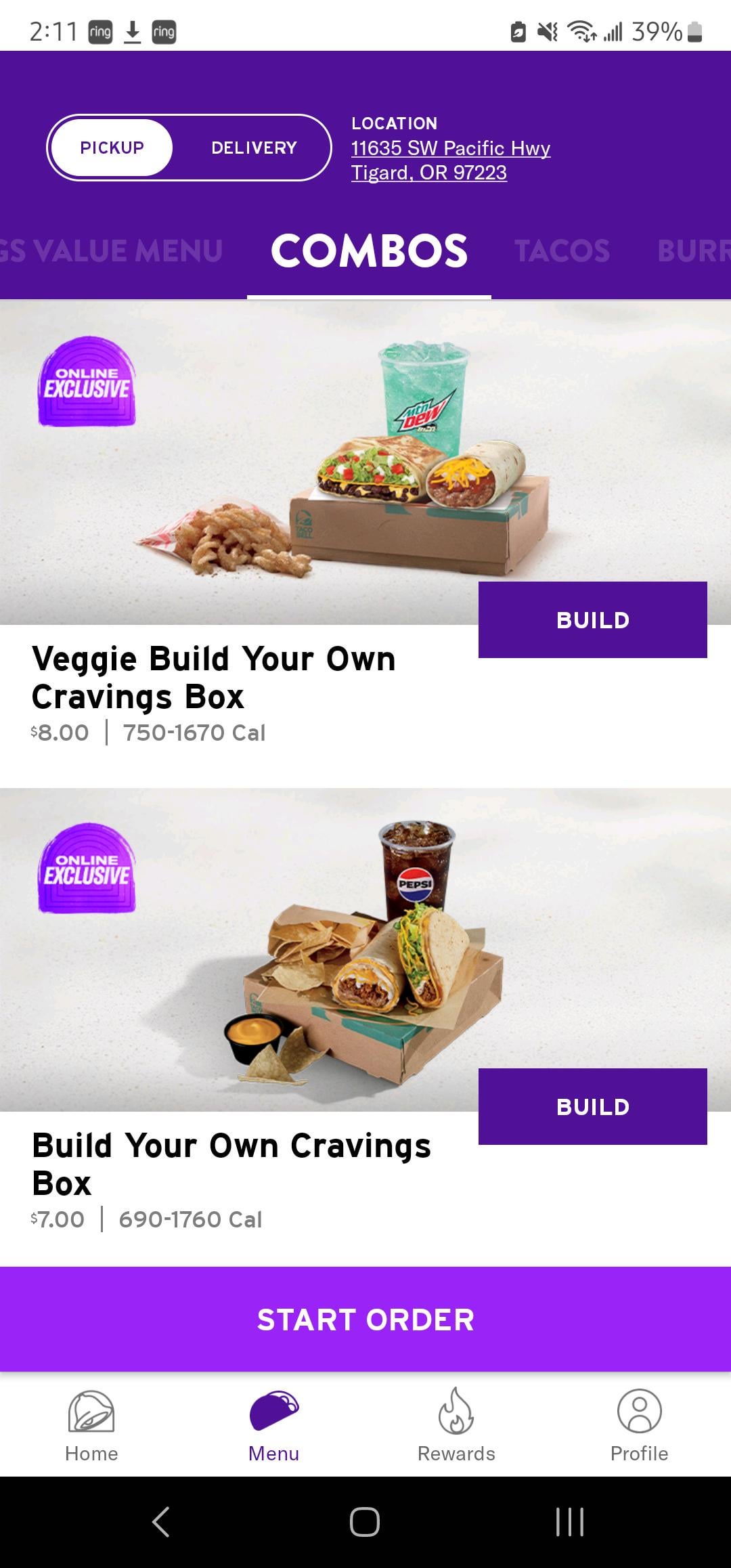Build the Veggie Build Your Own Cravings Box

[x=592, y=619]
